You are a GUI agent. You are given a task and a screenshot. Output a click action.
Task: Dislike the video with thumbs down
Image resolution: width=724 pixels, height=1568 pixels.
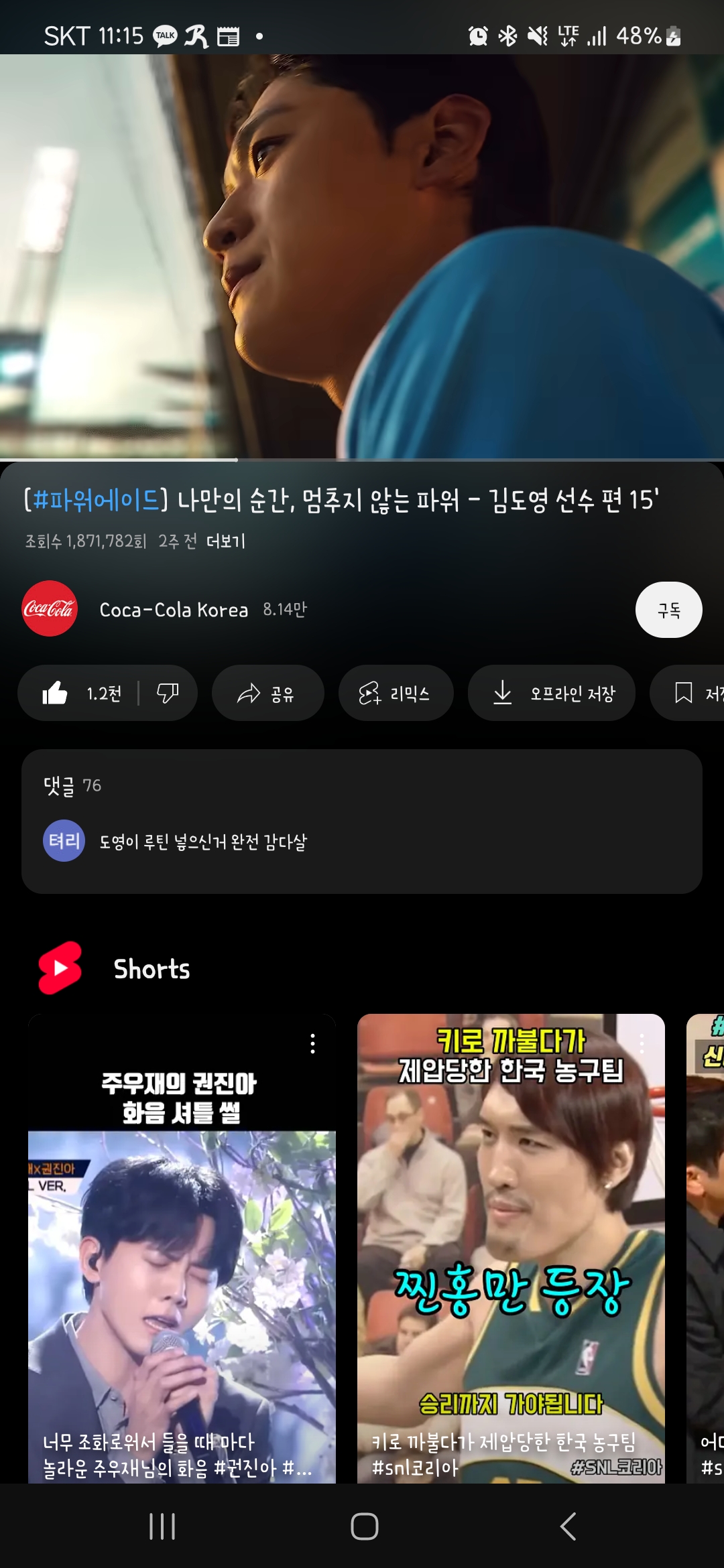(x=168, y=694)
